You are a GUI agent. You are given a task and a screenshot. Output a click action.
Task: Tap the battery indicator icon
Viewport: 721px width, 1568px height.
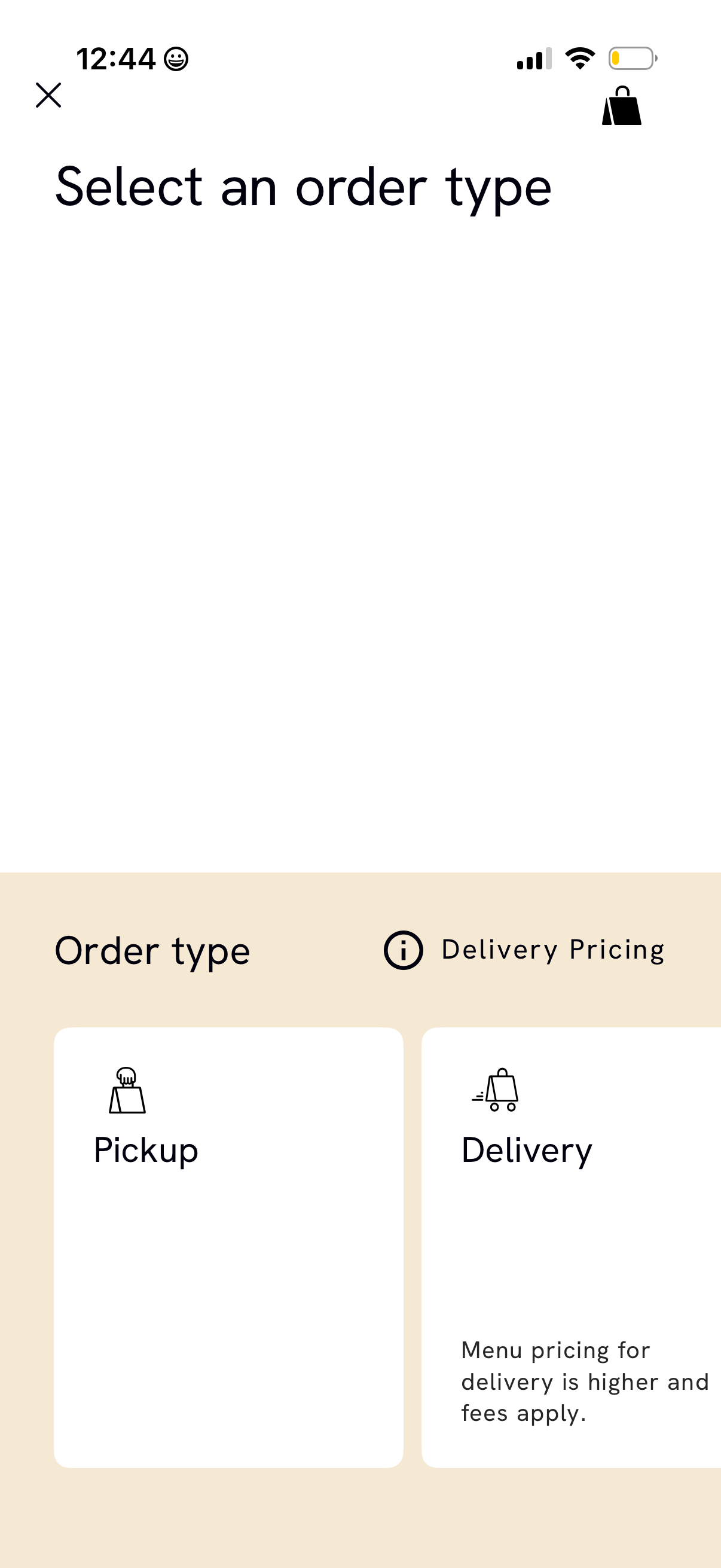(x=633, y=57)
